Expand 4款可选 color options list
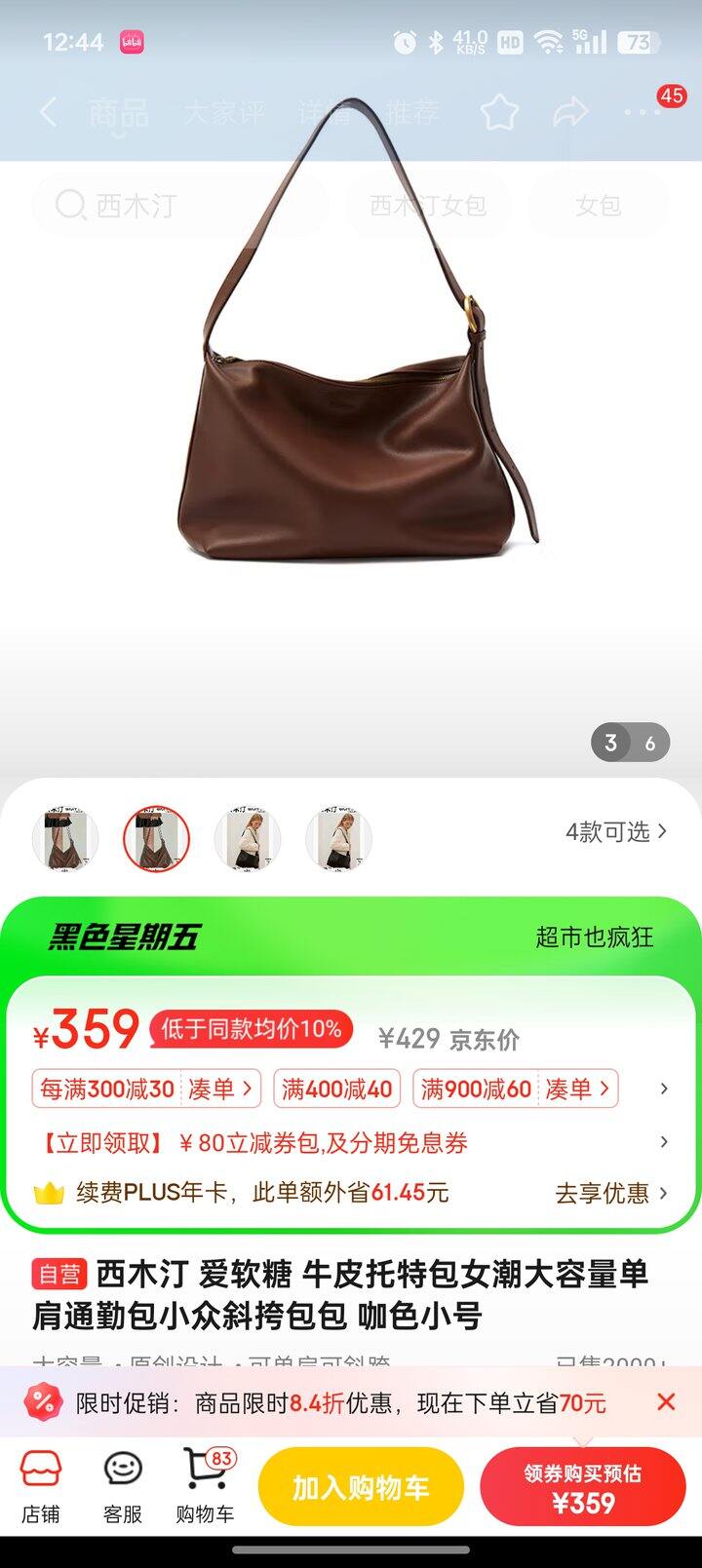The height and width of the screenshot is (1568, 702). click(x=614, y=831)
